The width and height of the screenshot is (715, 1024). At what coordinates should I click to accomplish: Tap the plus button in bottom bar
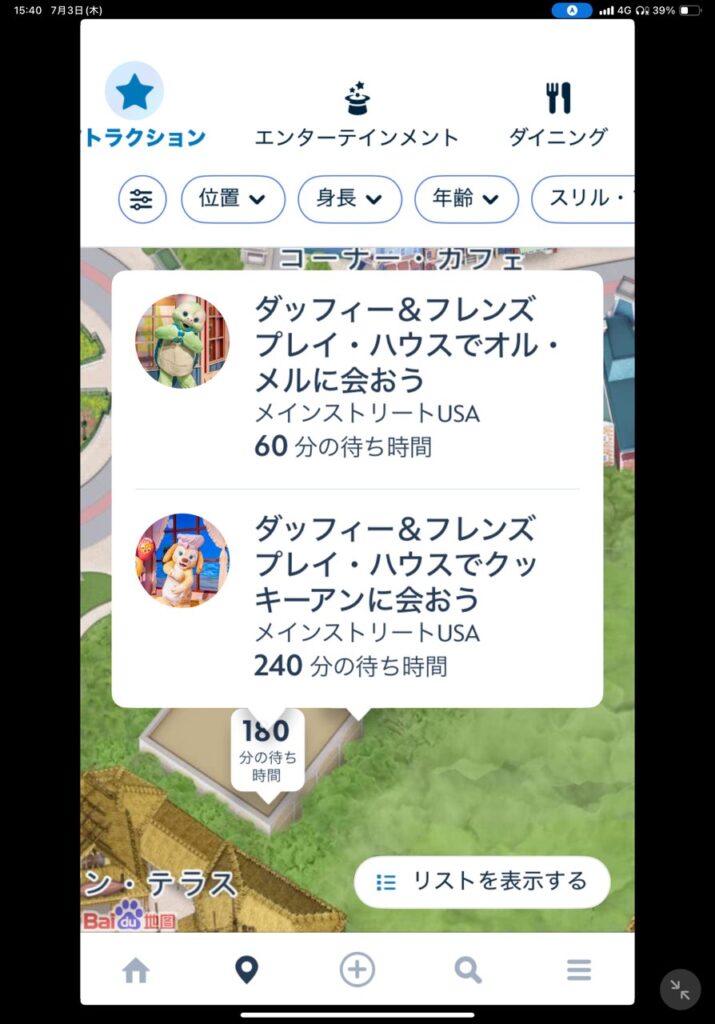357,970
